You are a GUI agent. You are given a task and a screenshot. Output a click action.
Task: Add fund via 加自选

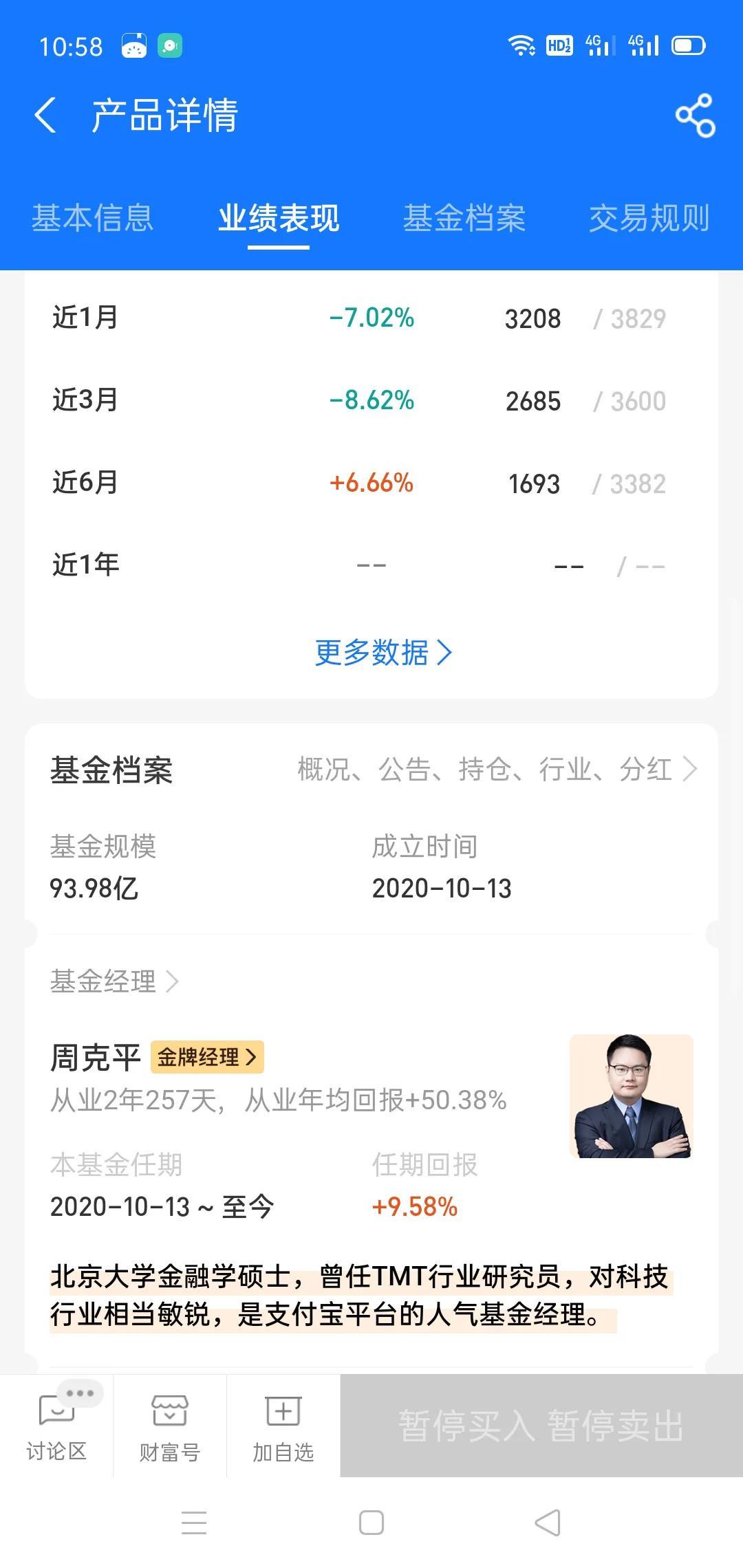click(283, 1426)
